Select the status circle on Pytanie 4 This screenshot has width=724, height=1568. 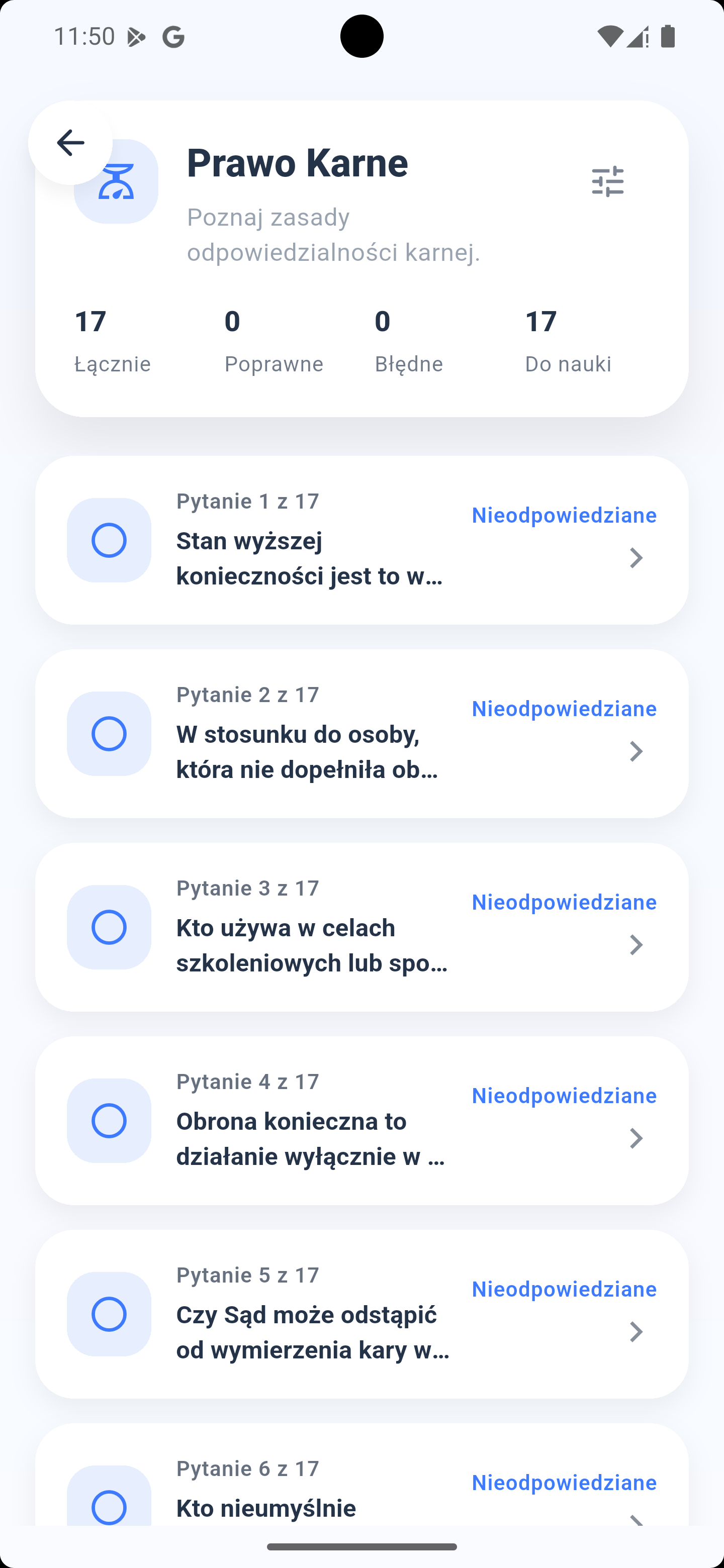pyautogui.click(x=109, y=1120)
